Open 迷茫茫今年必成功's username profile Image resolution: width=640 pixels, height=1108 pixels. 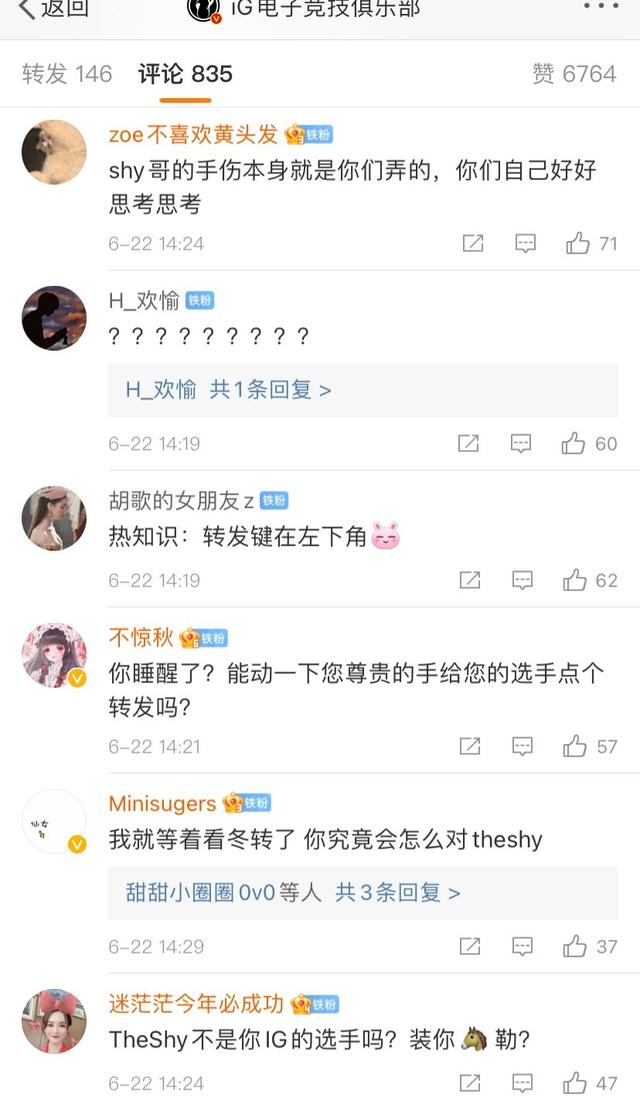pos(196,1004)
